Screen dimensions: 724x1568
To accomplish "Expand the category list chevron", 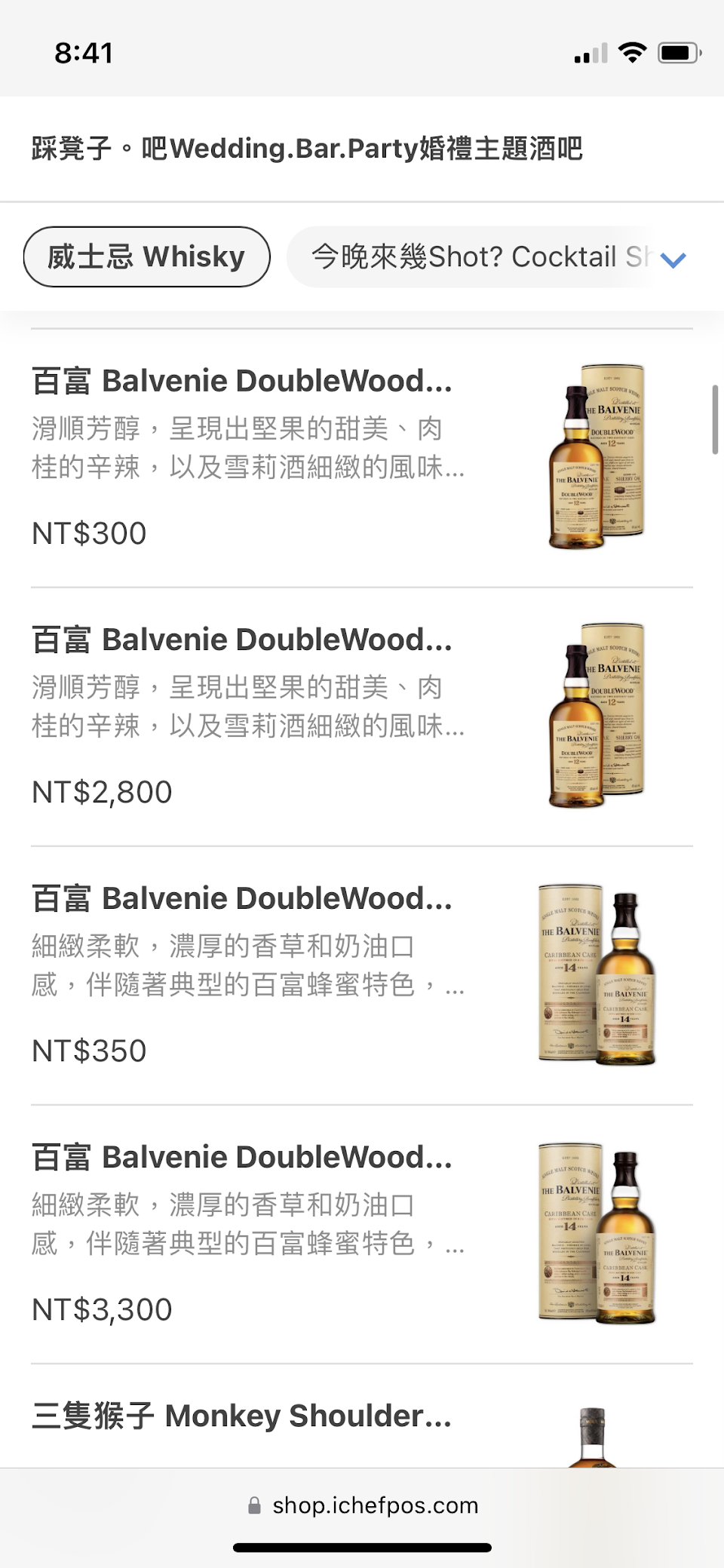I will (x=673, y=259).
